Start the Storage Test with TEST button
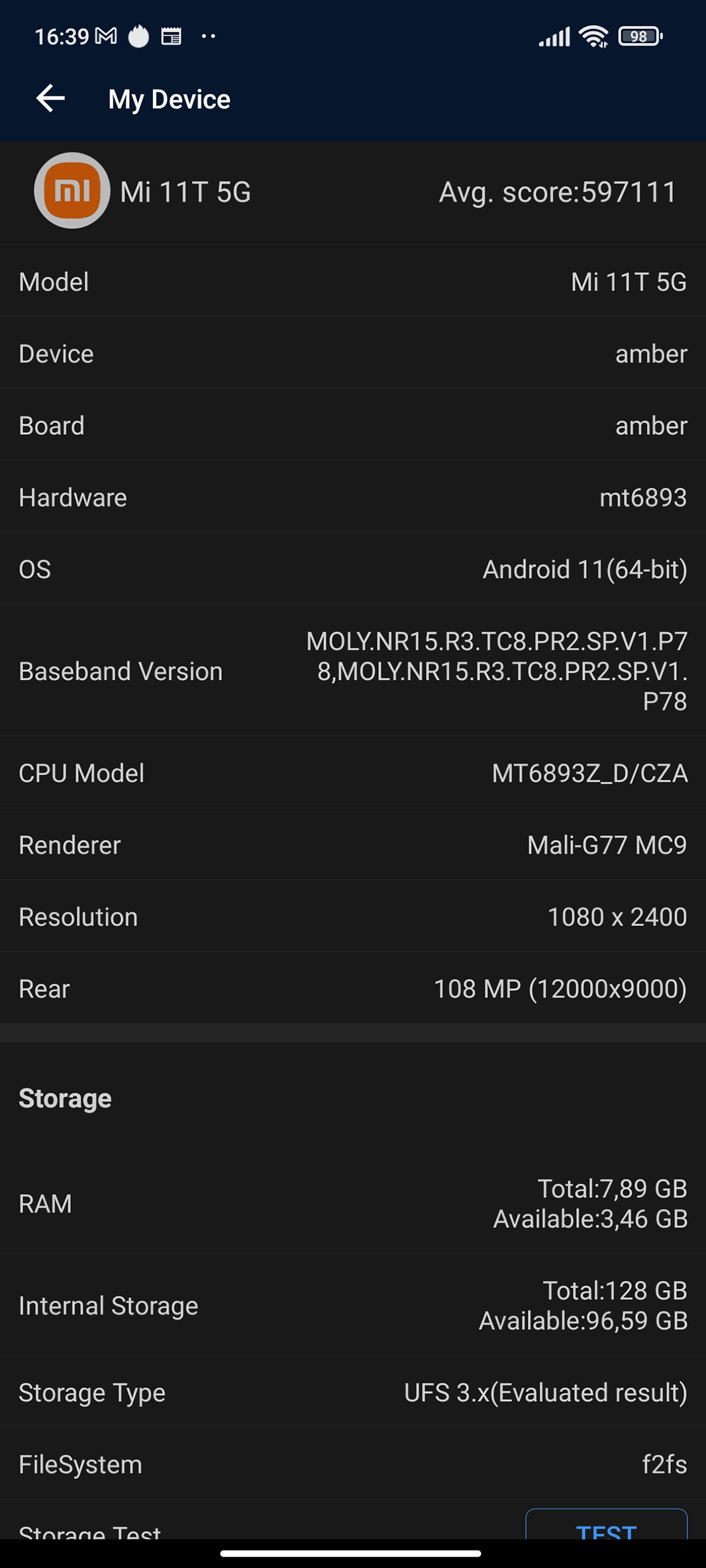The height and width of the screenshot is (1568, 706). [606, 1525]
